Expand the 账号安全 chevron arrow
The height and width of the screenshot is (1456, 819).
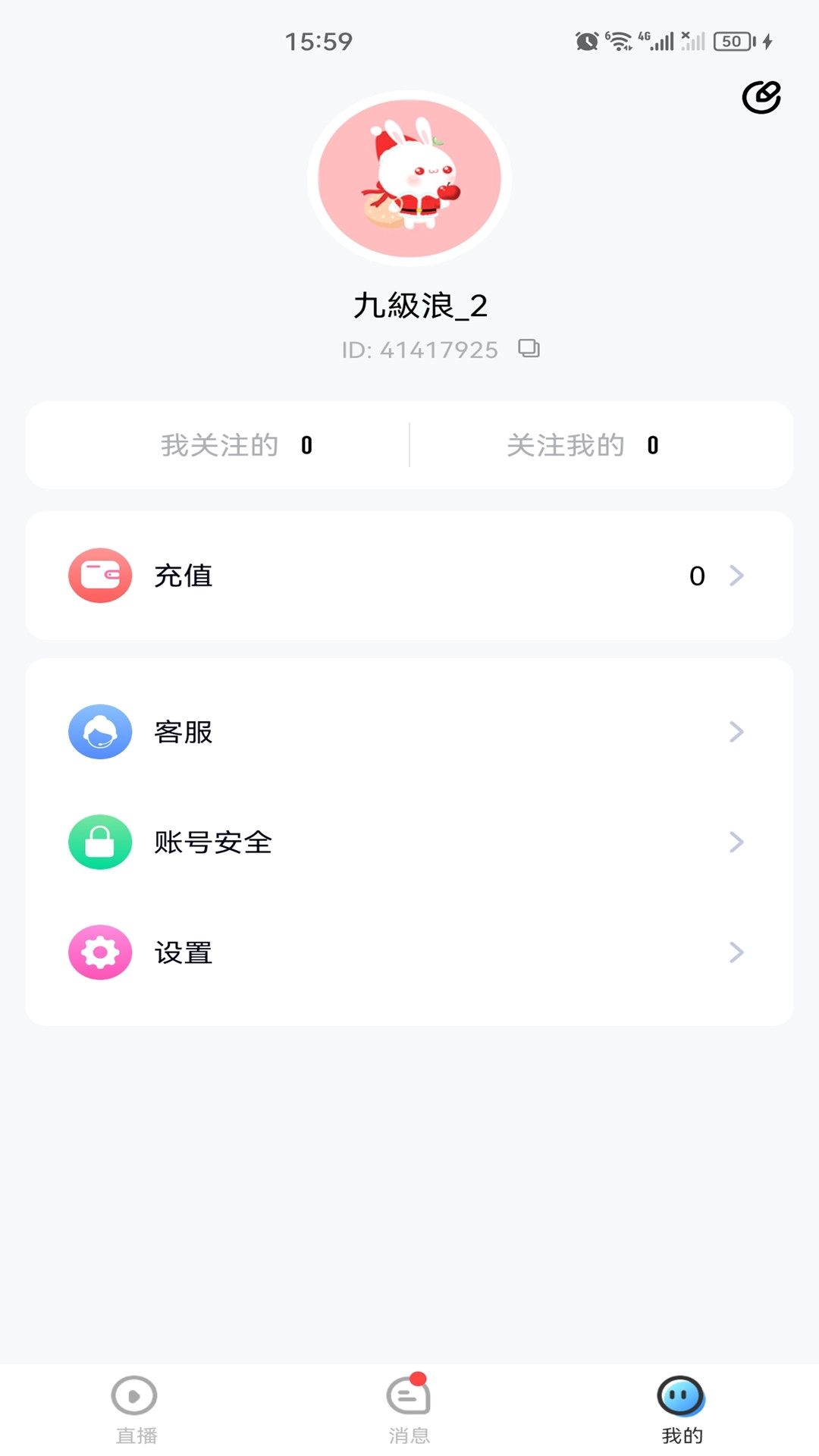(x=735, y=842)
